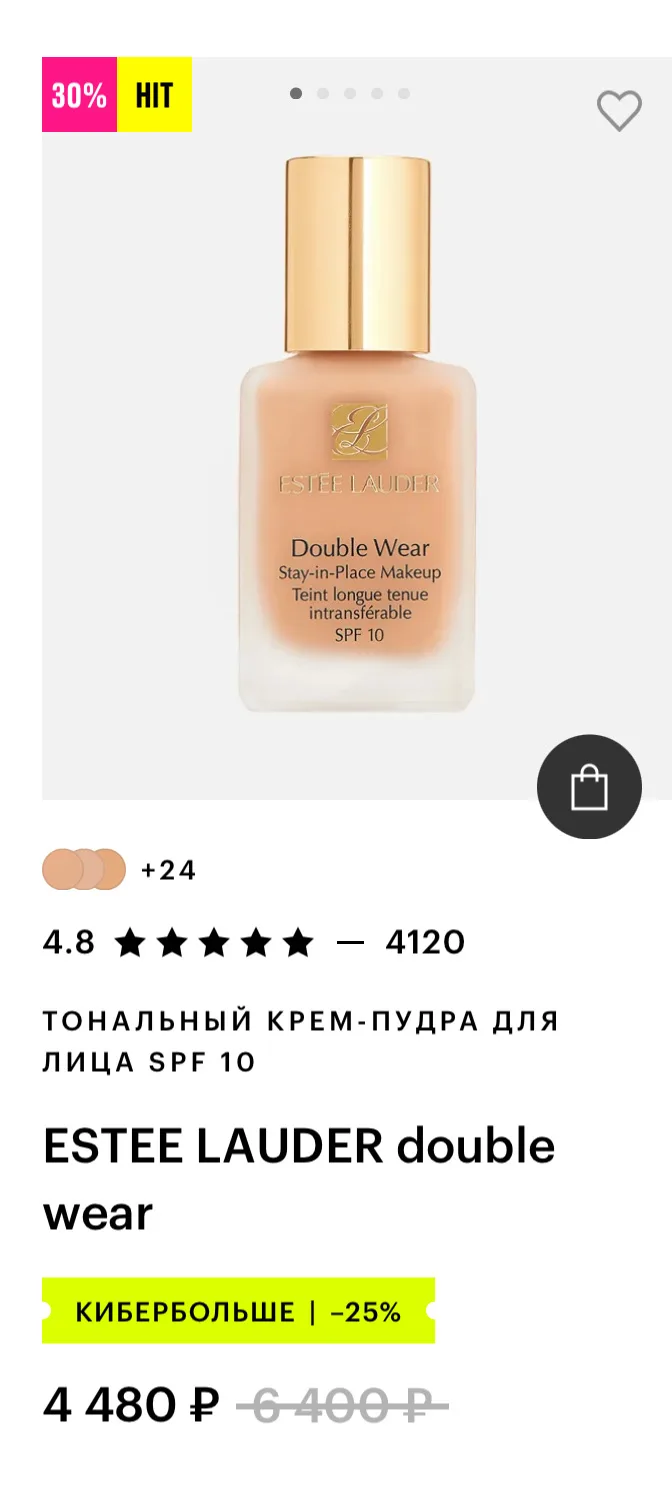Open ESTEE LAUDER double wear product title
Viewport: 672px width, 1490px height.
[x=298, y=1179]
